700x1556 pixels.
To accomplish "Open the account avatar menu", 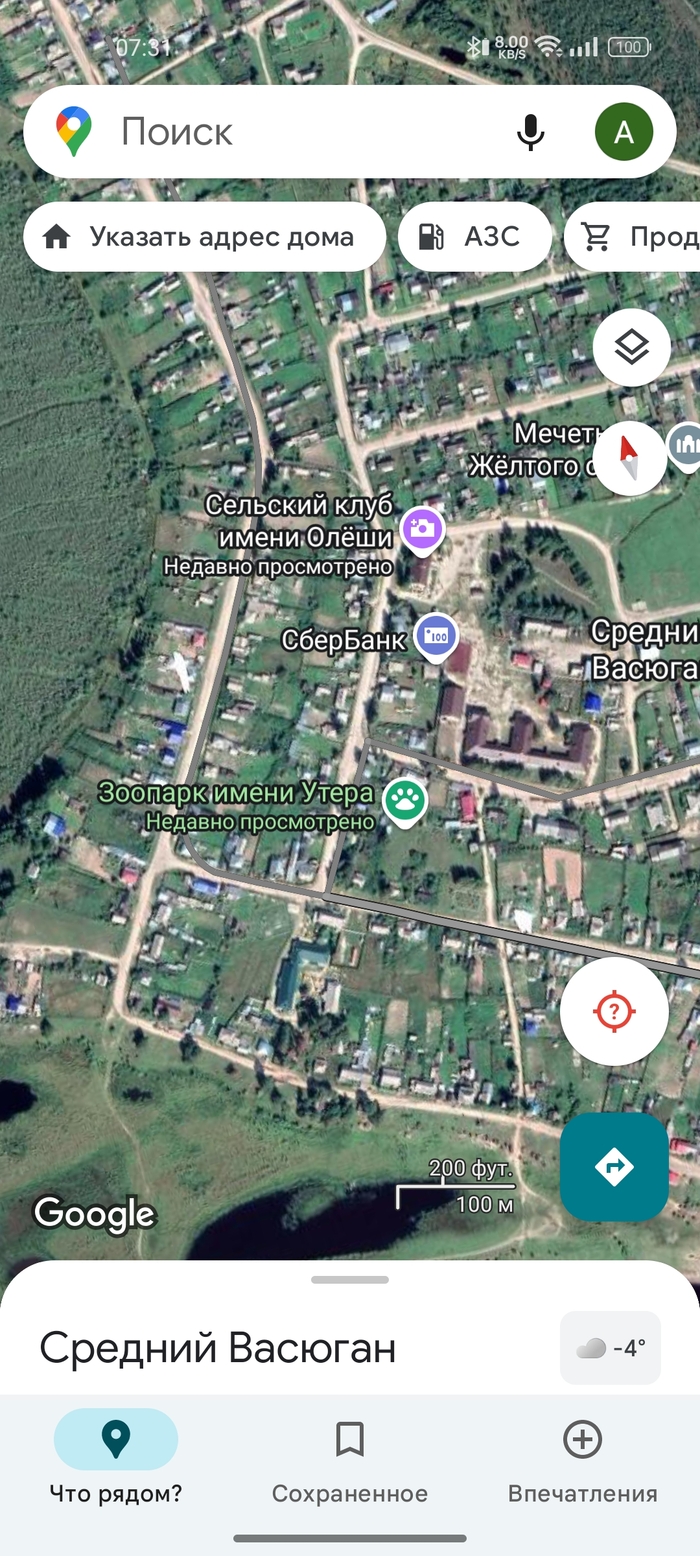I will 624,132.
